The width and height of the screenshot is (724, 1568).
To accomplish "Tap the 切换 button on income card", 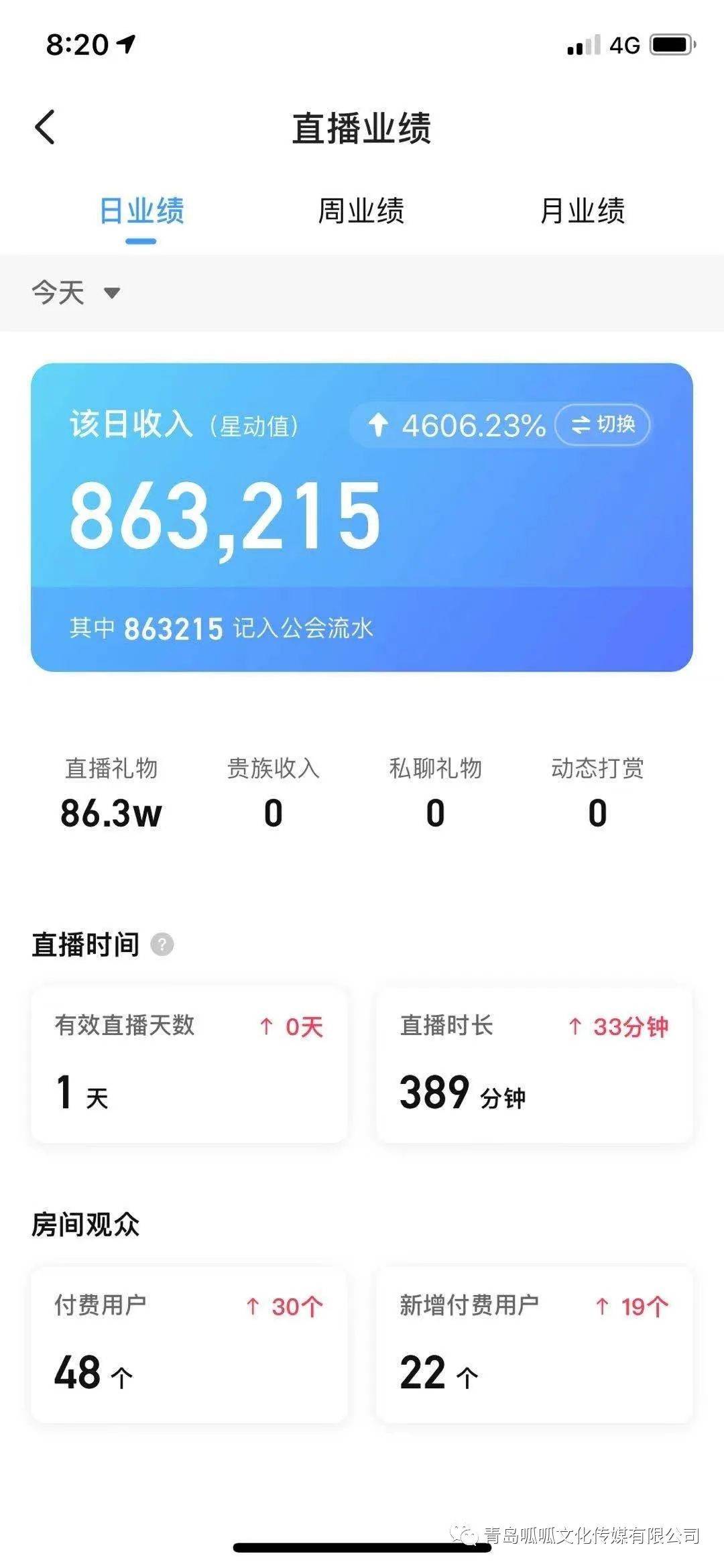I will click(x=603, y=424).
